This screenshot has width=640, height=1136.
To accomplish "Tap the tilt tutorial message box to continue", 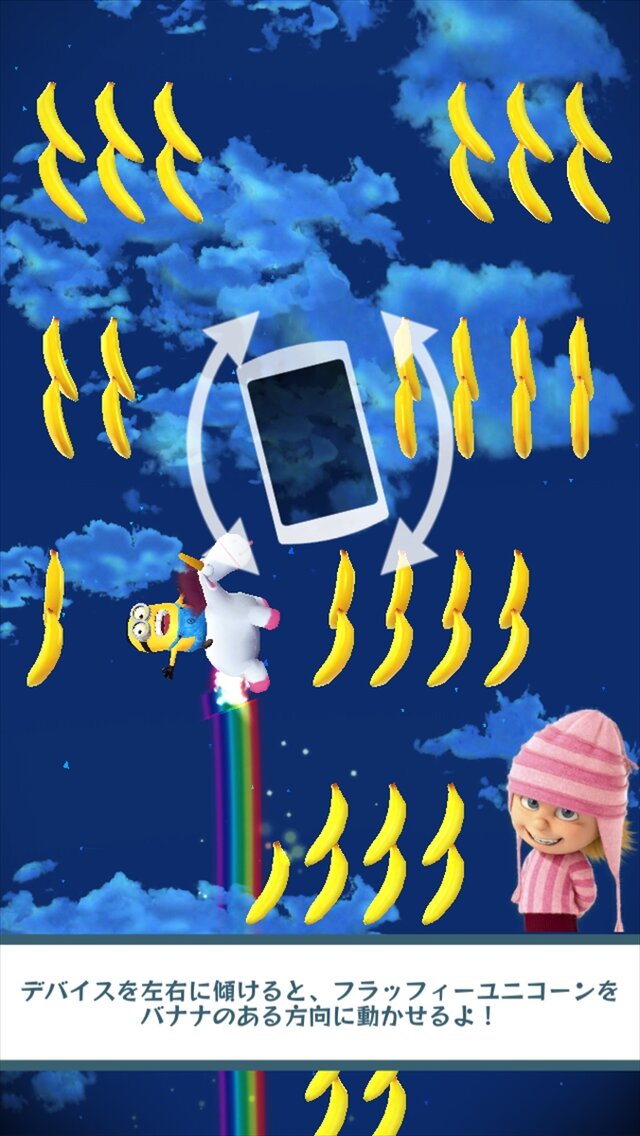I will pos(320,1003).
